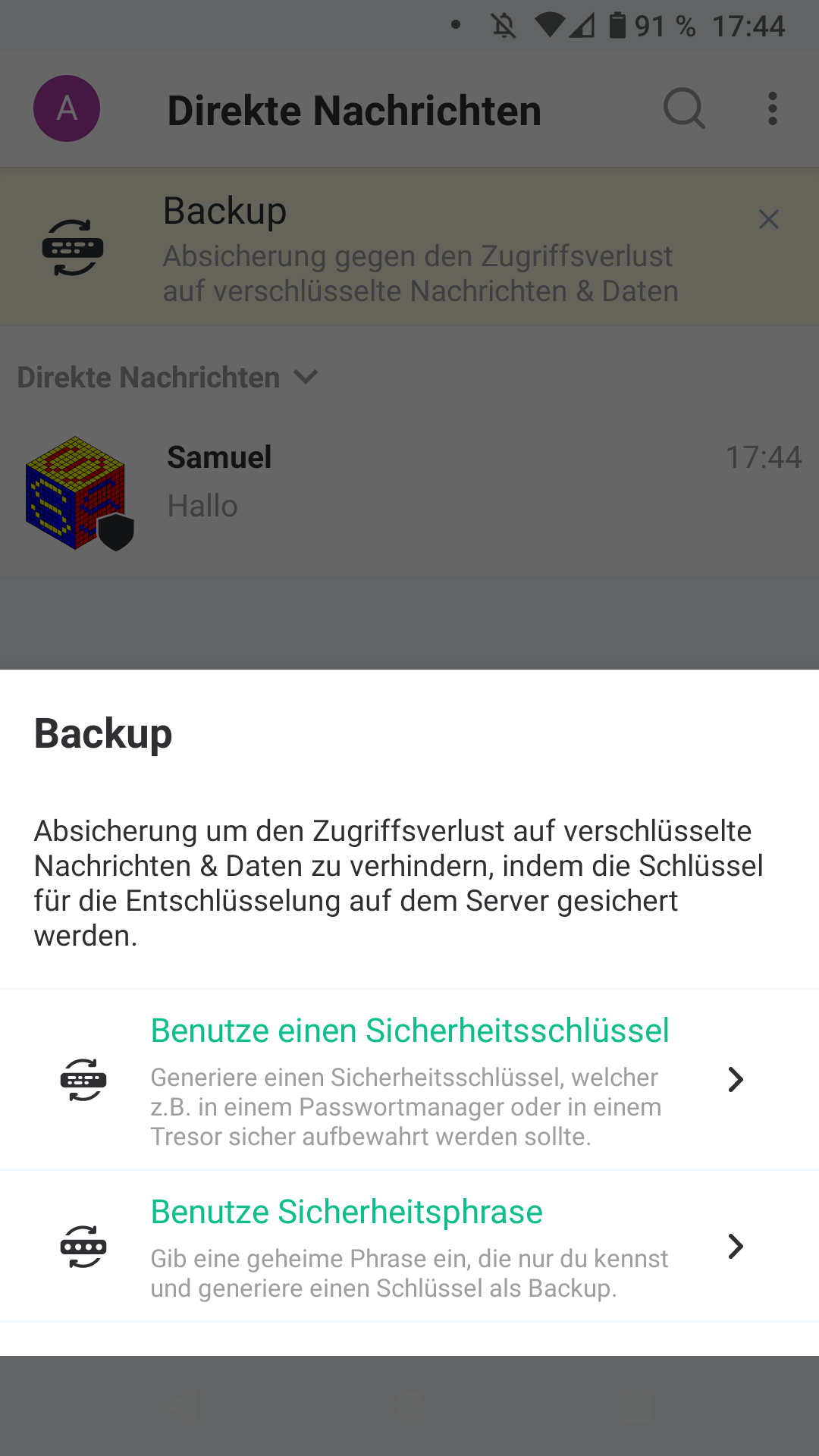Open the three-dot overflow menu
The width and height of the screenshot is (819, 1456).
772,109
